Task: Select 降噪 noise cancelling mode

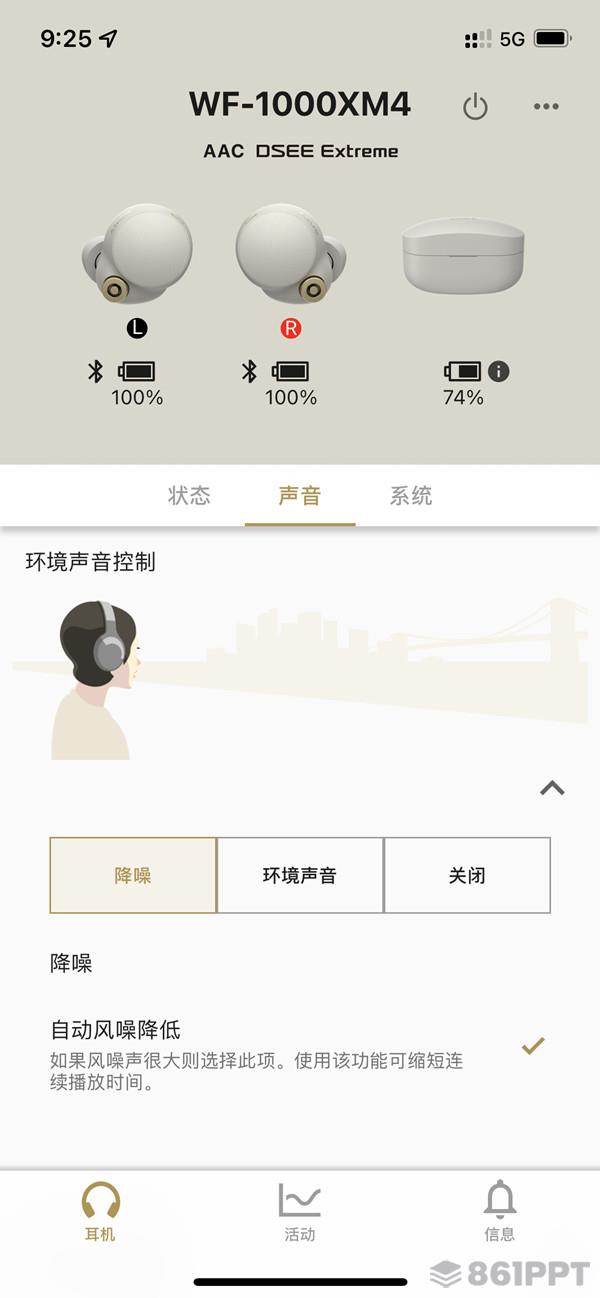Action: 133,875
